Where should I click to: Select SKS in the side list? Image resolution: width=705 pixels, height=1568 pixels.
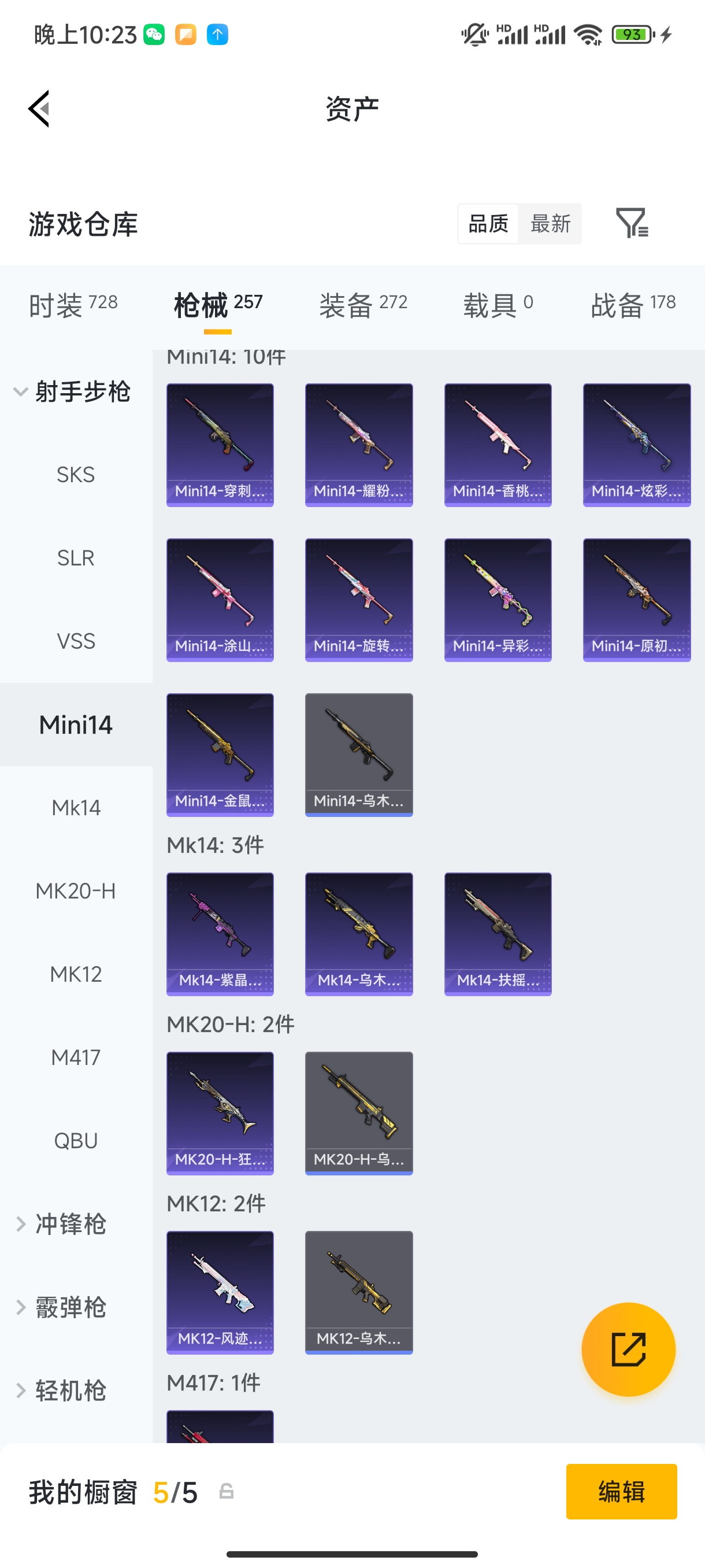click(76, 474)
